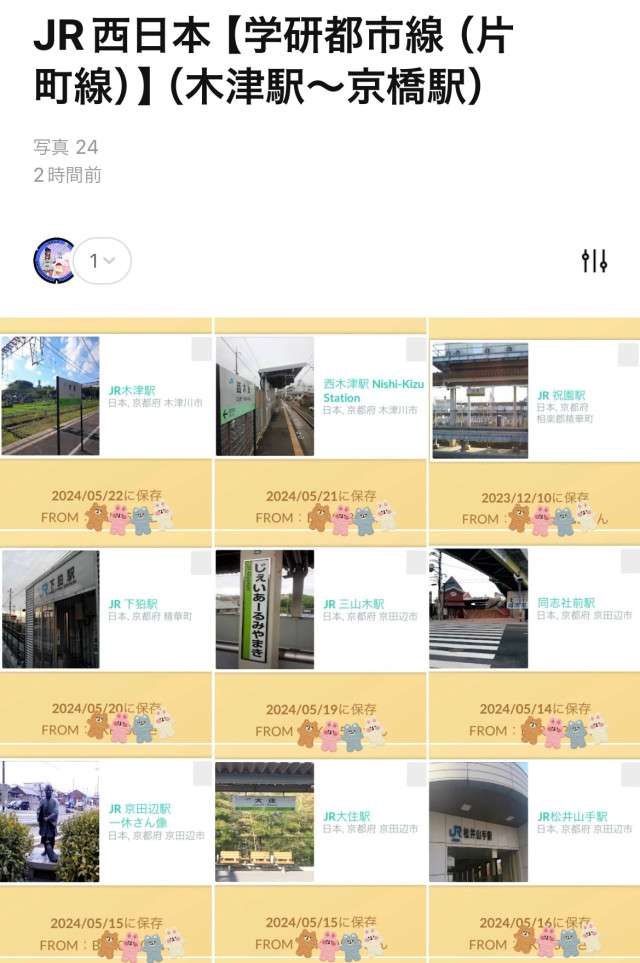Open the JR 祝園駅 card
The image size is (640, 963).
(x=534, y=400)
